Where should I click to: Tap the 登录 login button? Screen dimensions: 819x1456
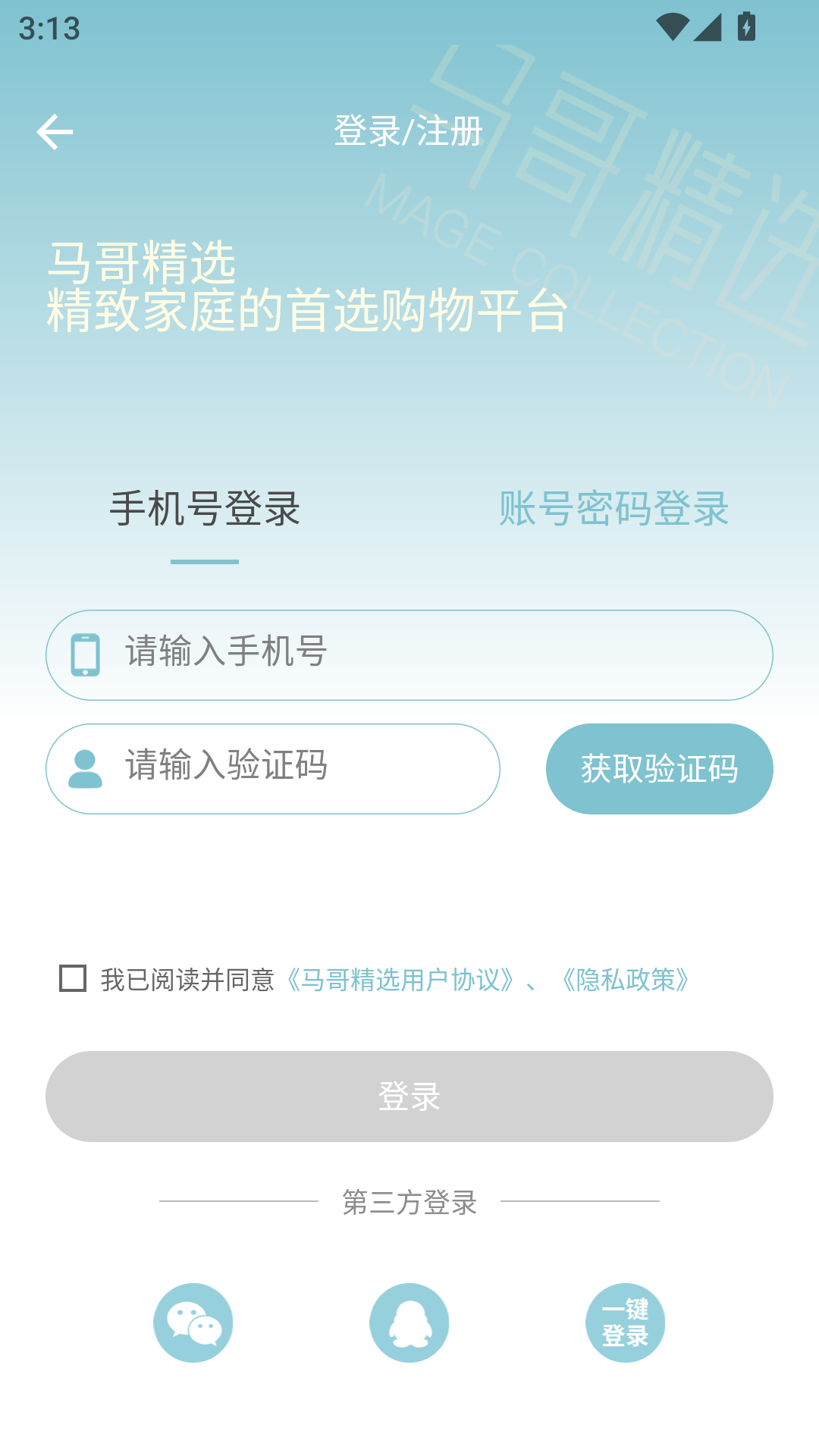point(409,1095)
